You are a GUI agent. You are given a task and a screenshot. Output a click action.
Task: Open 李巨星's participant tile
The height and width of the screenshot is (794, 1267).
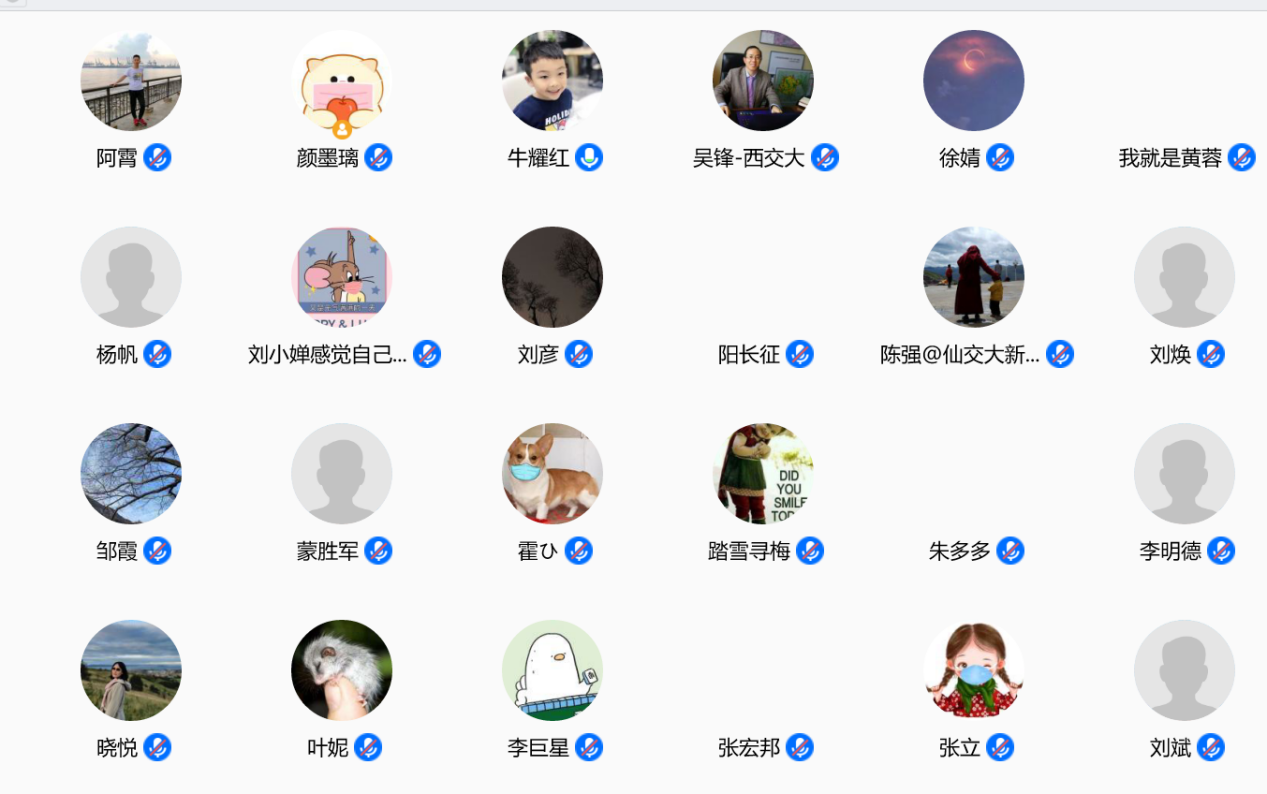[x=552, y=670]
